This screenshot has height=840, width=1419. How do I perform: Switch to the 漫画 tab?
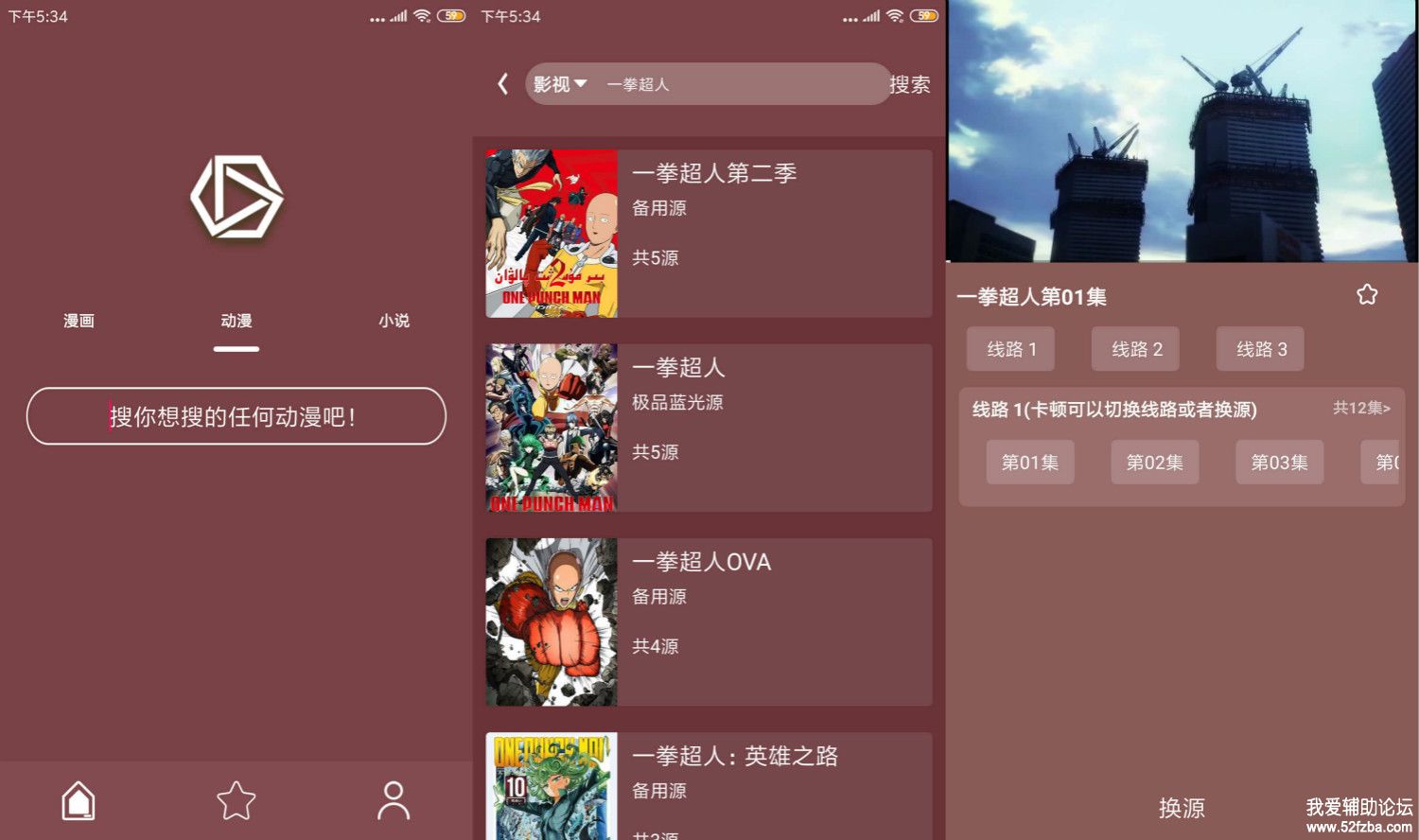coord(79,321)
